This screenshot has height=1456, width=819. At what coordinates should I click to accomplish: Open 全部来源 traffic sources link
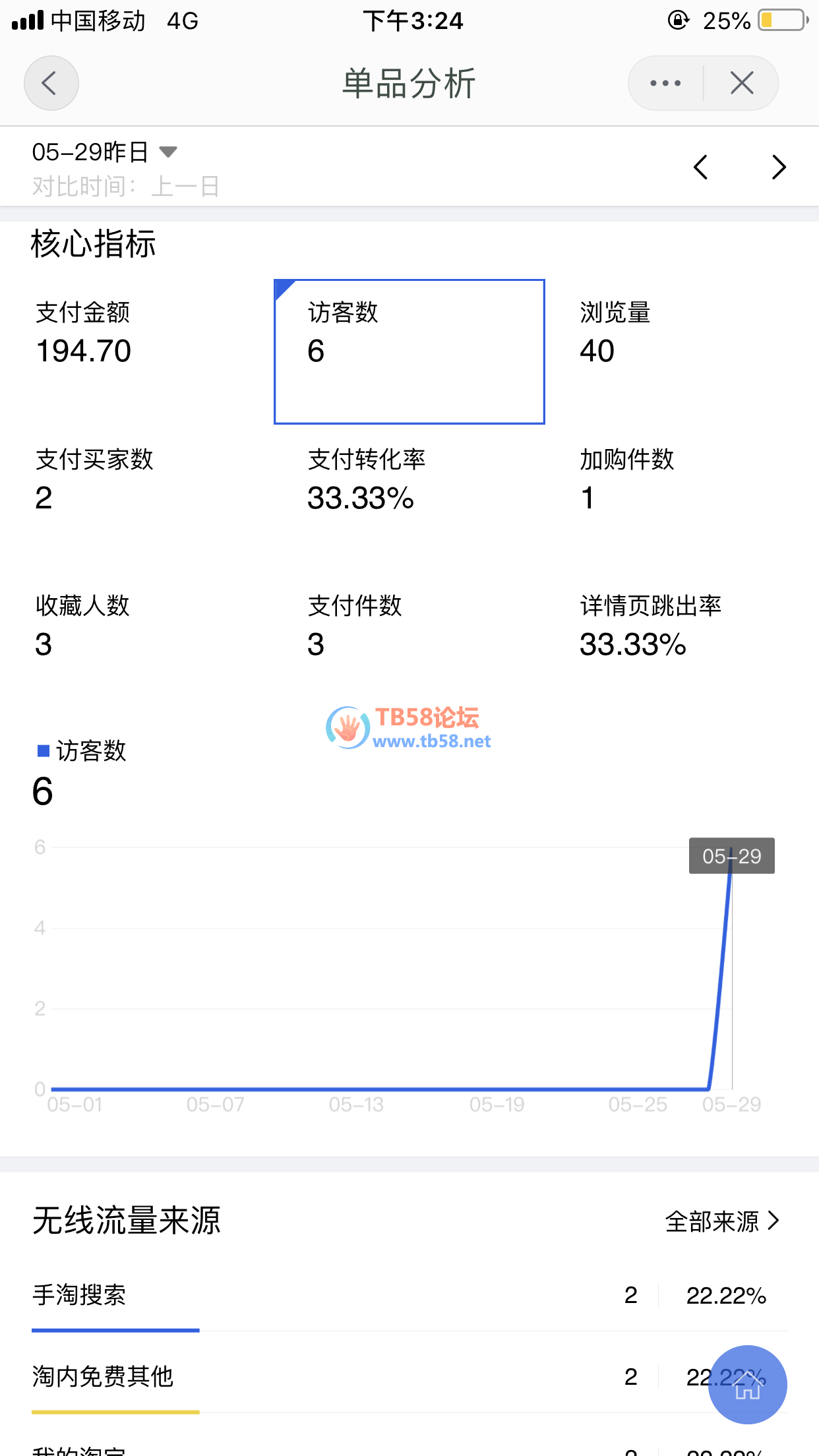pos(722,1221)
